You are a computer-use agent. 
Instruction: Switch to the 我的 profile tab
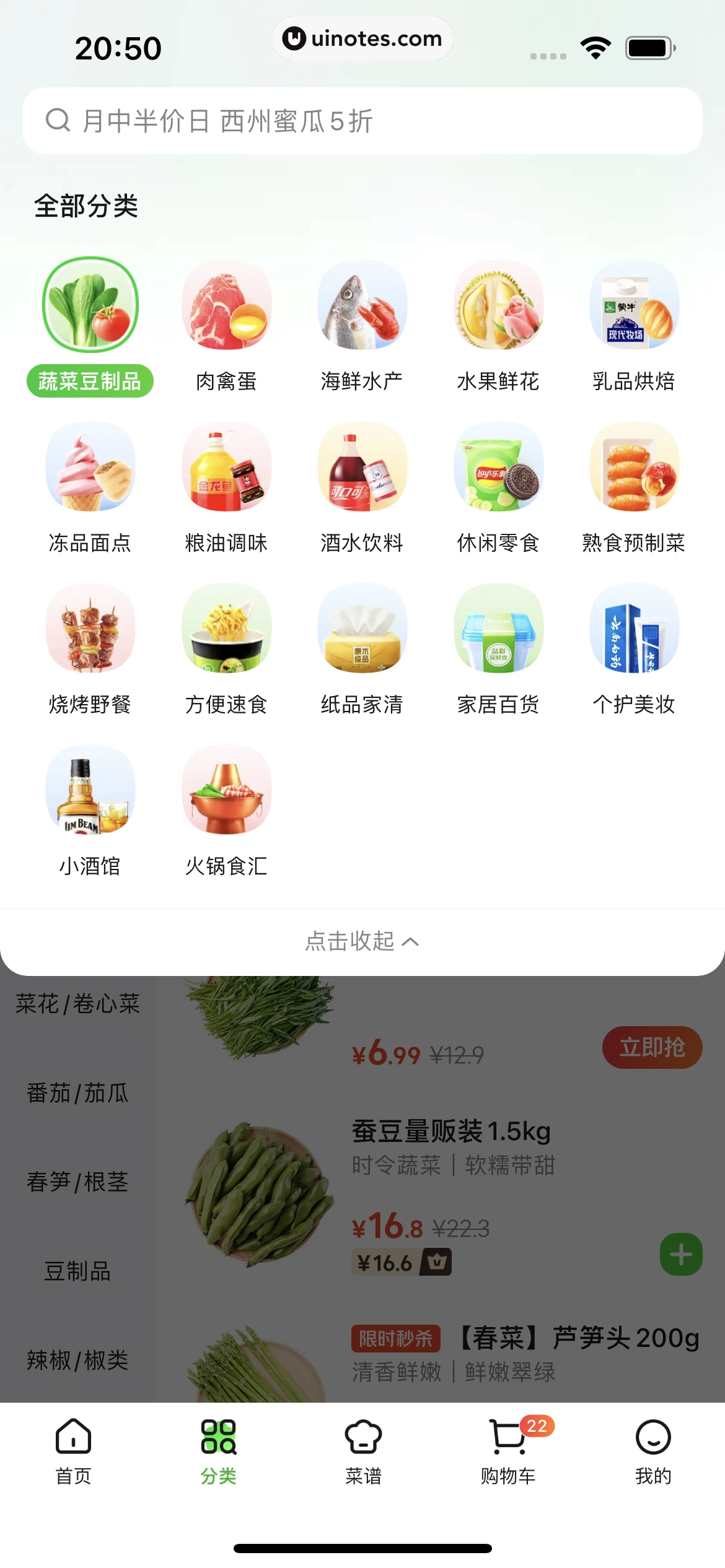pyautogui.click(x=653, y=1450)
